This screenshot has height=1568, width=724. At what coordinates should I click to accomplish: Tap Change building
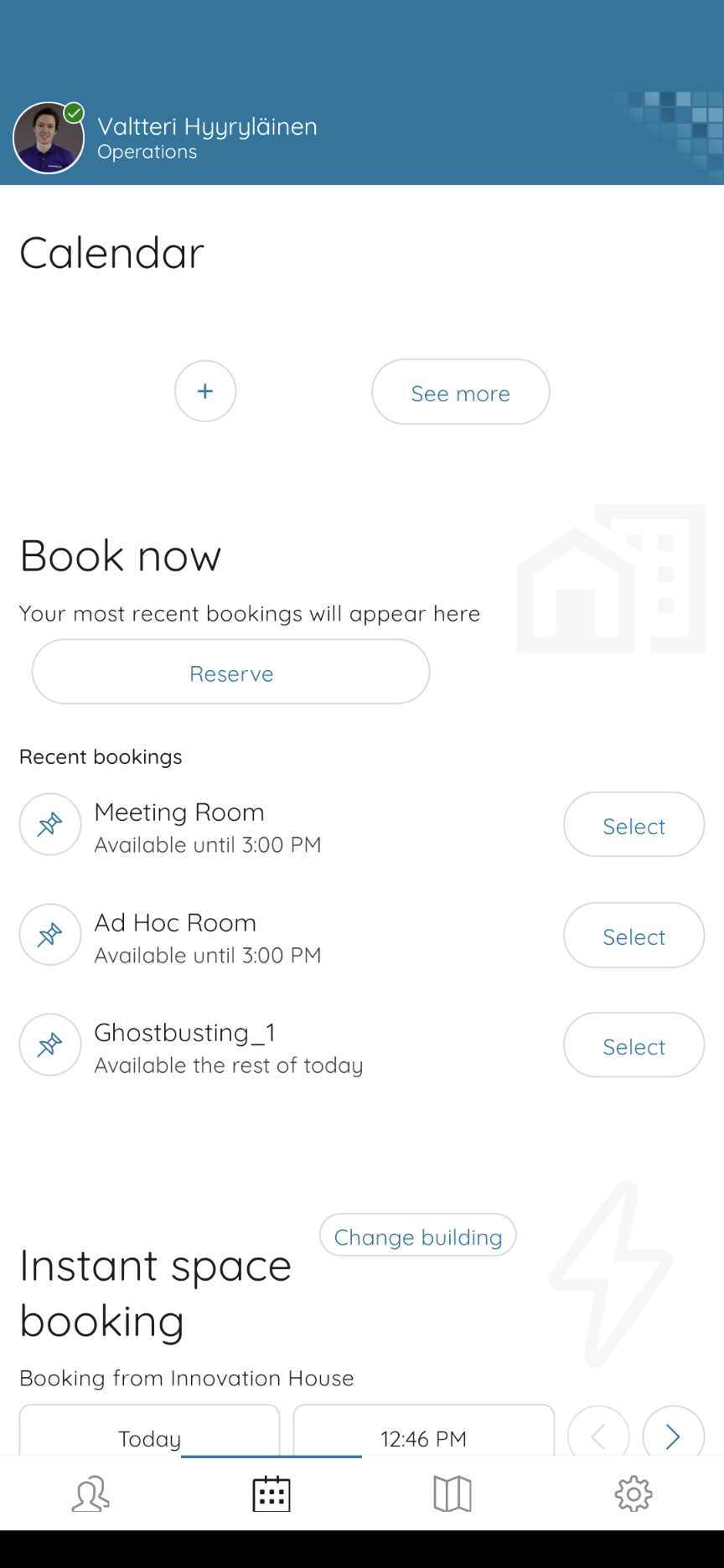coord(418,1235)
